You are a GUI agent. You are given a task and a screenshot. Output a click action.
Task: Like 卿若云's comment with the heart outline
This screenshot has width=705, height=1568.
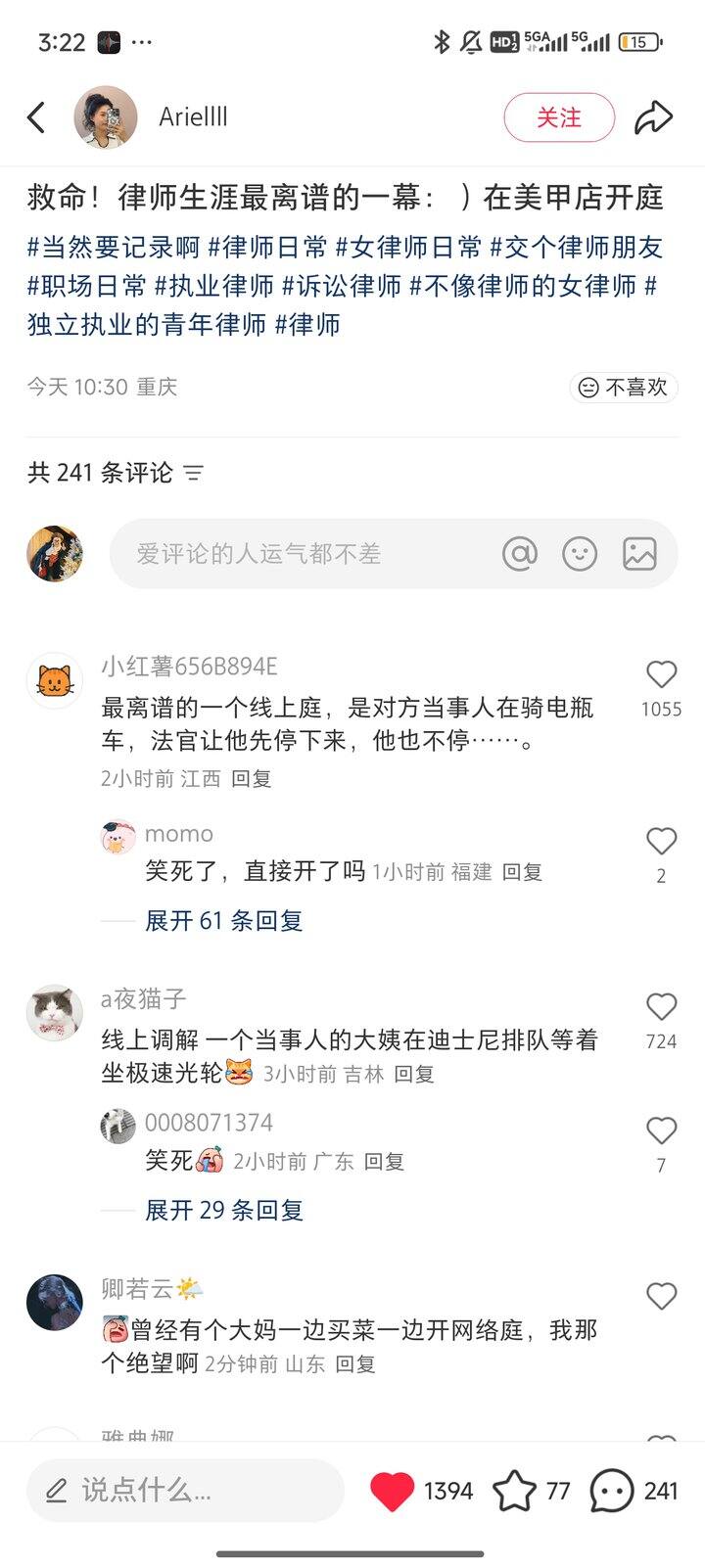tap(661, 1296)
